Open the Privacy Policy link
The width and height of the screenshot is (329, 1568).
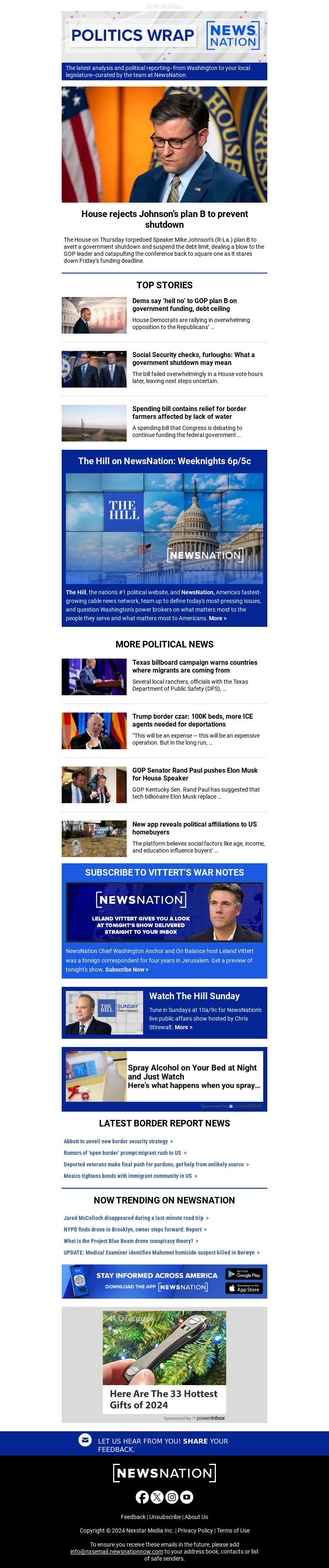195,1530
